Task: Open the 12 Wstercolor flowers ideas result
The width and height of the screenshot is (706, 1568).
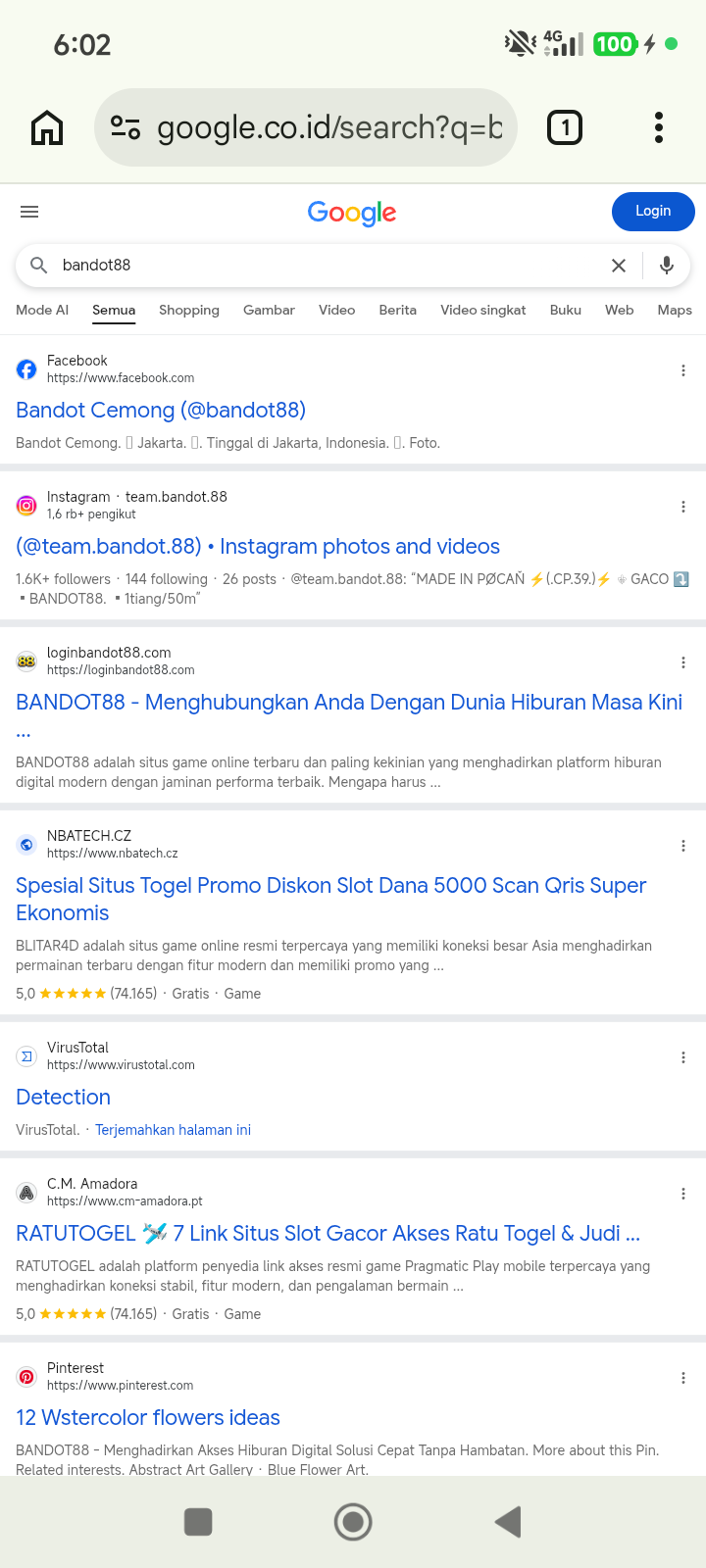Action: tap(148, 1417)
